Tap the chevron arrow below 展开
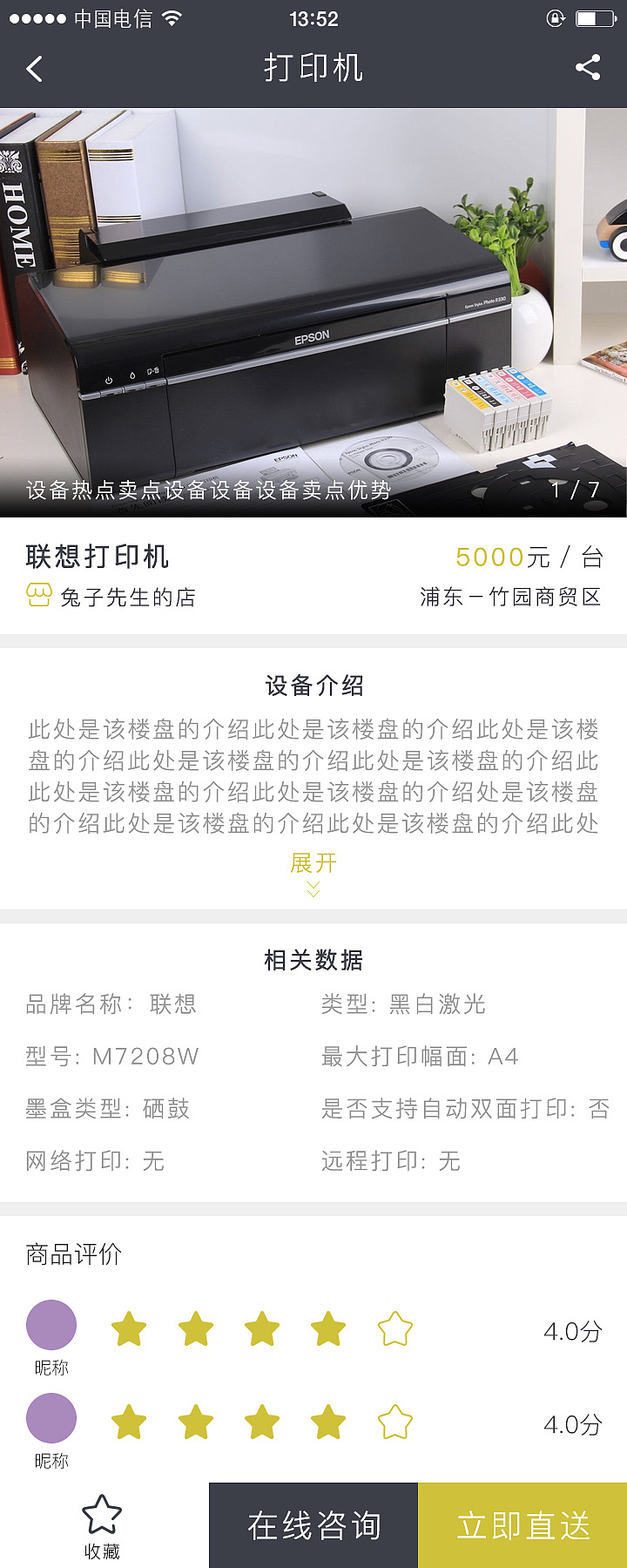Viewport: 627px width, 1568px height. click(313, 889)
